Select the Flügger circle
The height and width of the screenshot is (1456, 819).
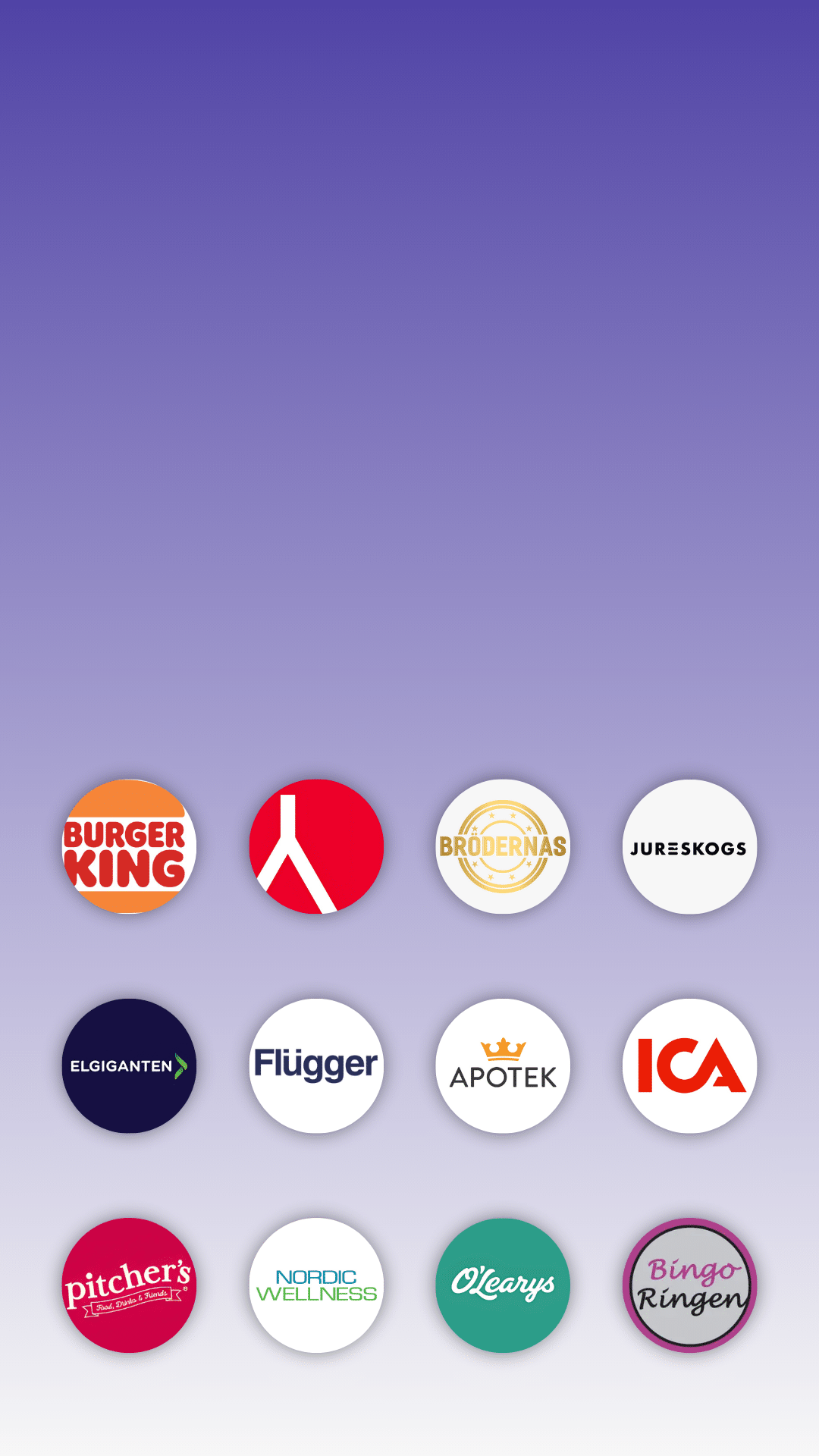coord(316,1065)
